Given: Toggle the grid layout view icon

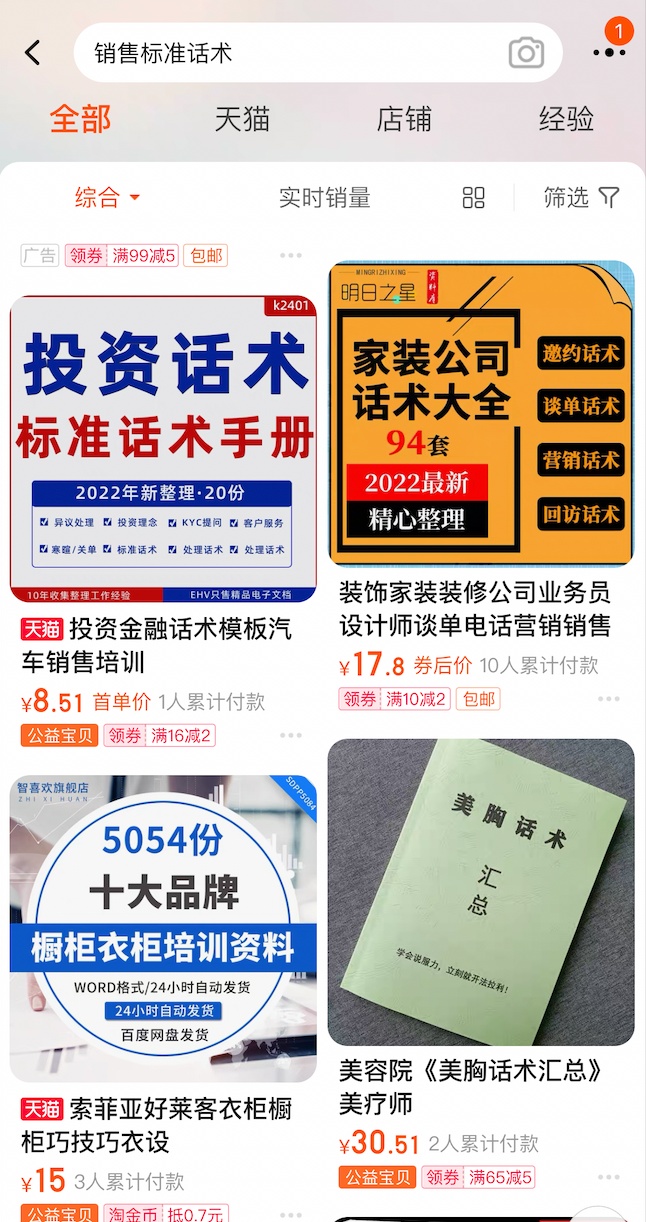Looking at the screenshot, I should [474, 197].
